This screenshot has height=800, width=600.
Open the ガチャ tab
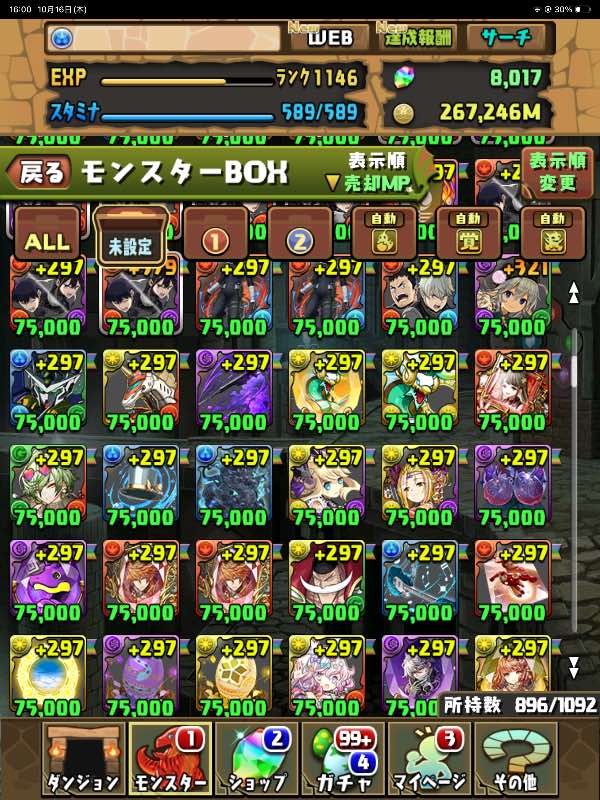(343, 759)
